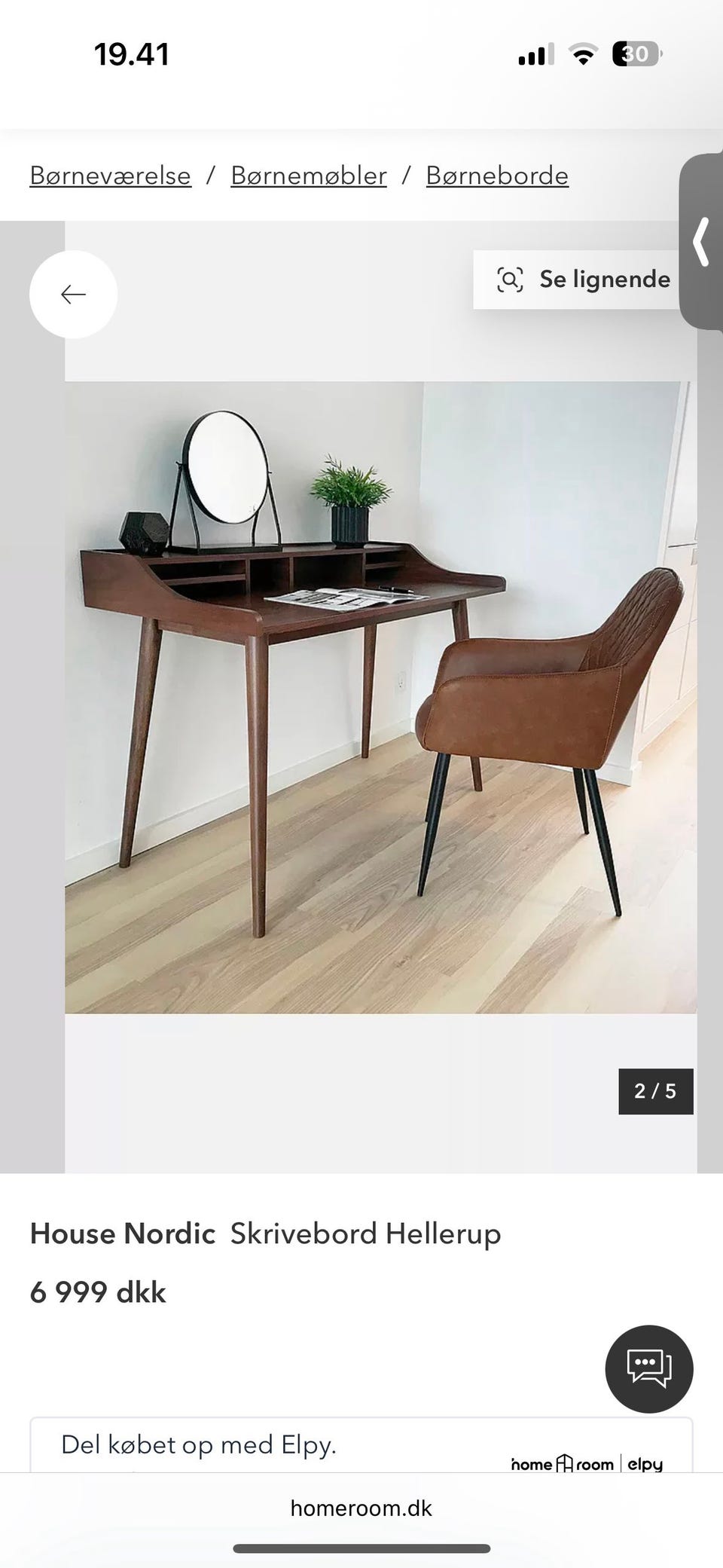Image resolution: width=723 pixels, height=1568 pixels.
Task: Collapse the product image viewer with the arrow
Action: [73, 294]
